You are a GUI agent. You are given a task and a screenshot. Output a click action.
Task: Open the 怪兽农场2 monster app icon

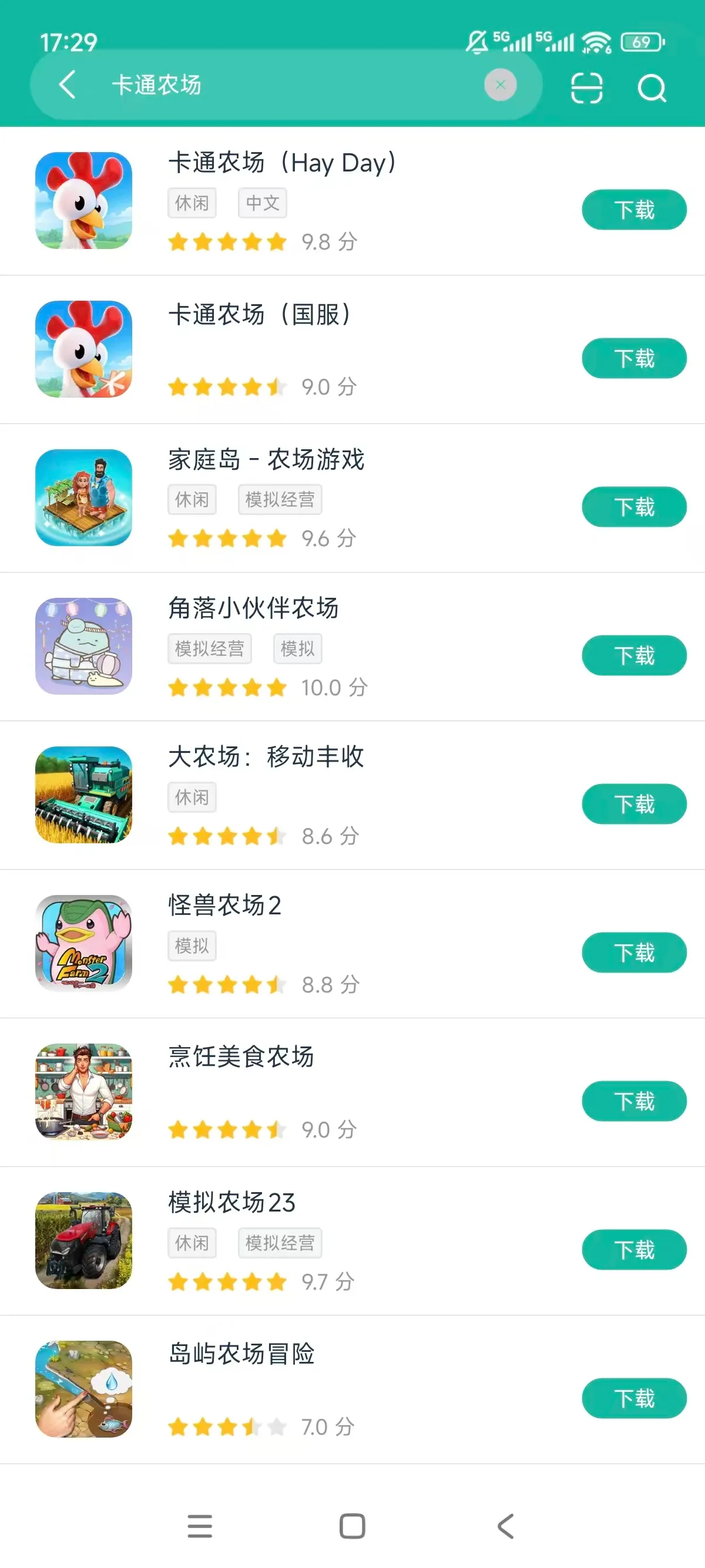pyautogui.click(x=84, y=944)
